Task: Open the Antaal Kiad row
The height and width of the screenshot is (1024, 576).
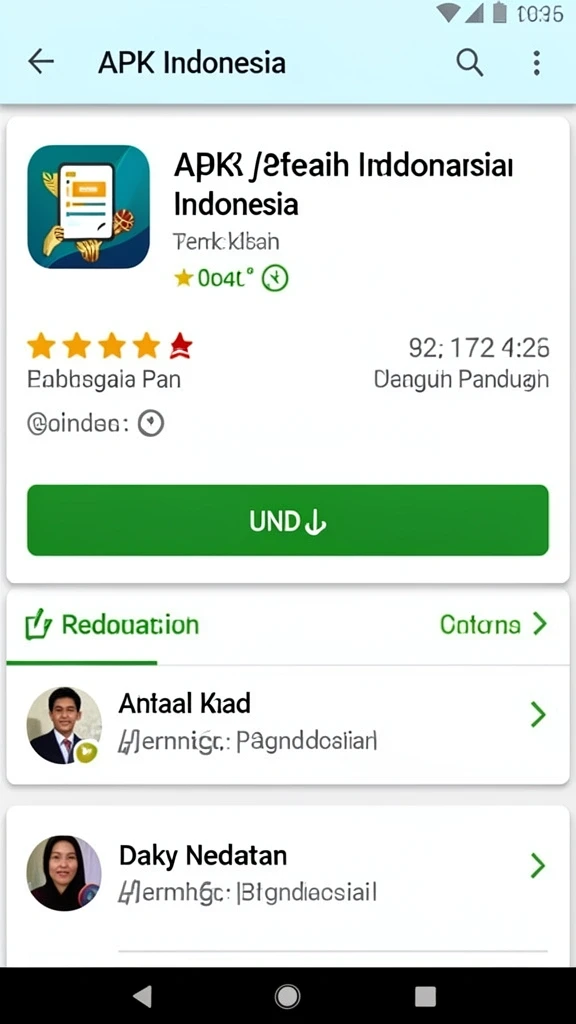Action: (x=288, y=724)
